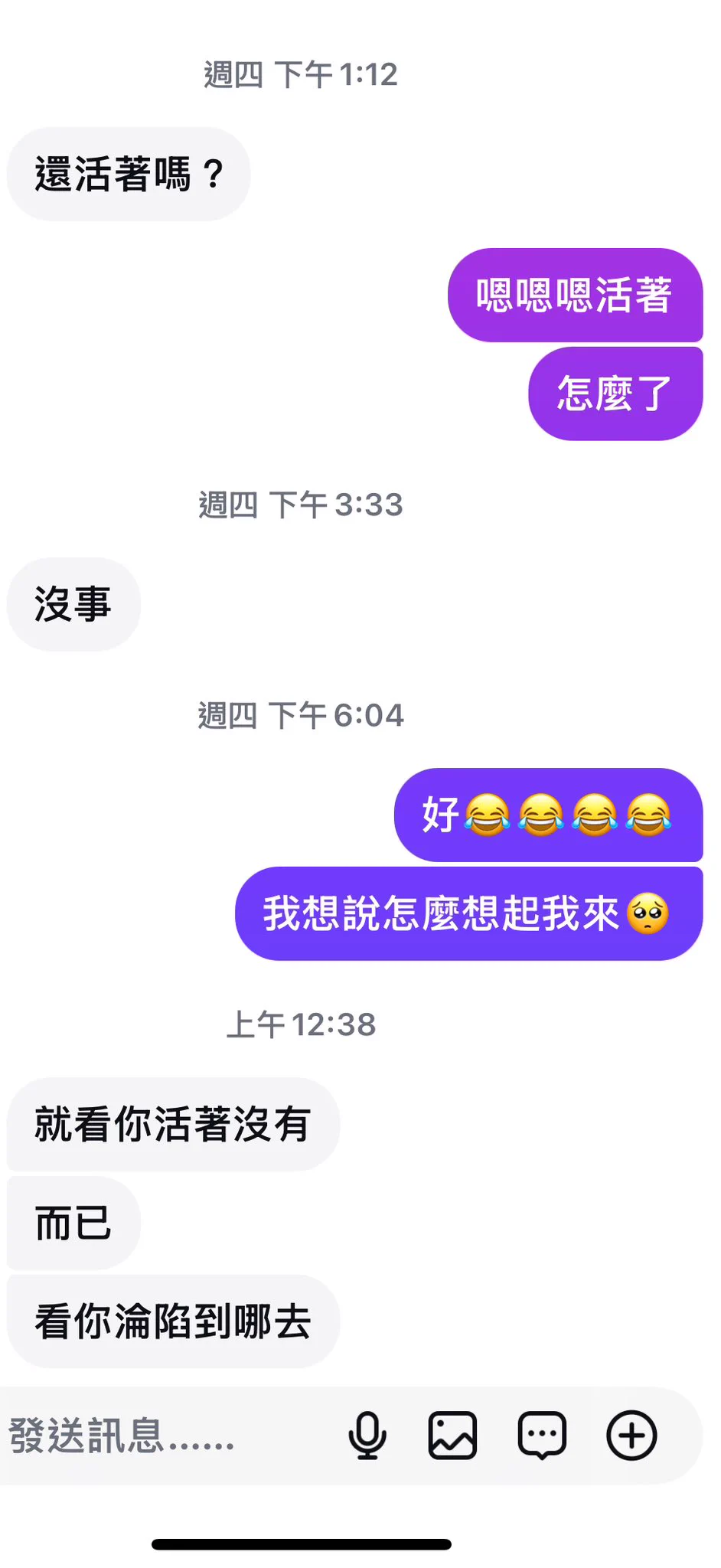Tap the microphone to record voice message
Viewport: 721px width, 1568px height.
(x=367, y=1436)
